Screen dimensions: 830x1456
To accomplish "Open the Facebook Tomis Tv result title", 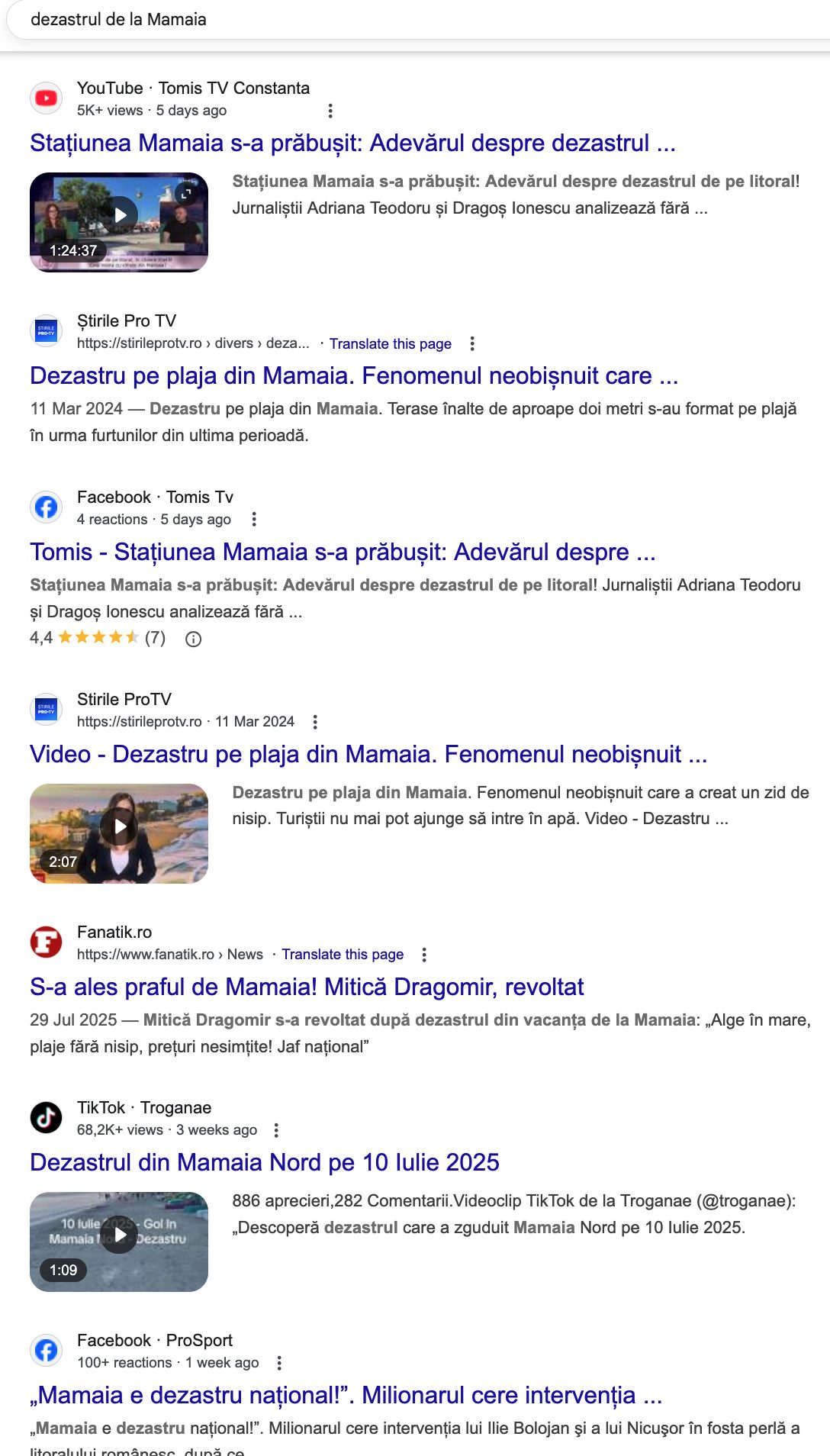I will click(x=343, y=552).
